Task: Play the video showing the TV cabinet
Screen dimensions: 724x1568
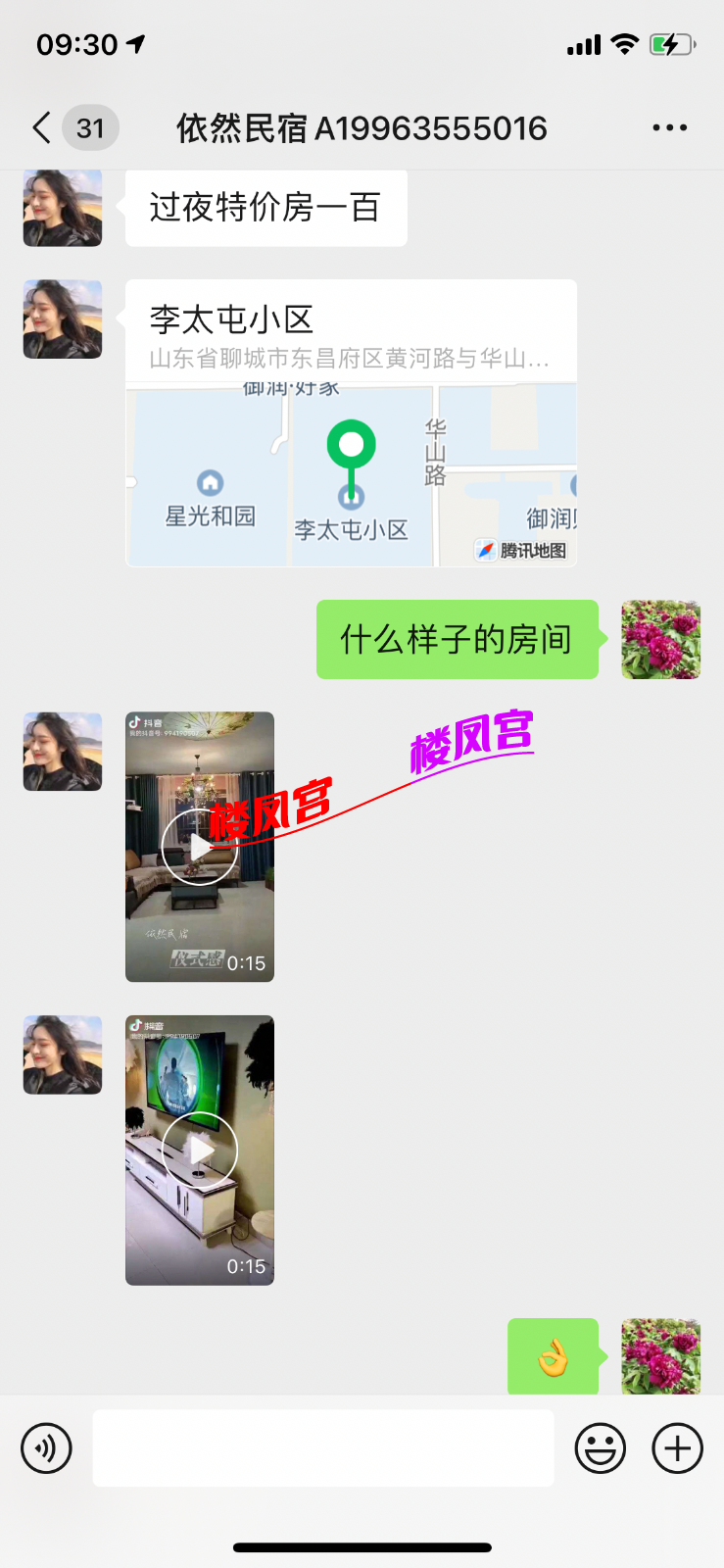Action: [x=200, y=1150]
